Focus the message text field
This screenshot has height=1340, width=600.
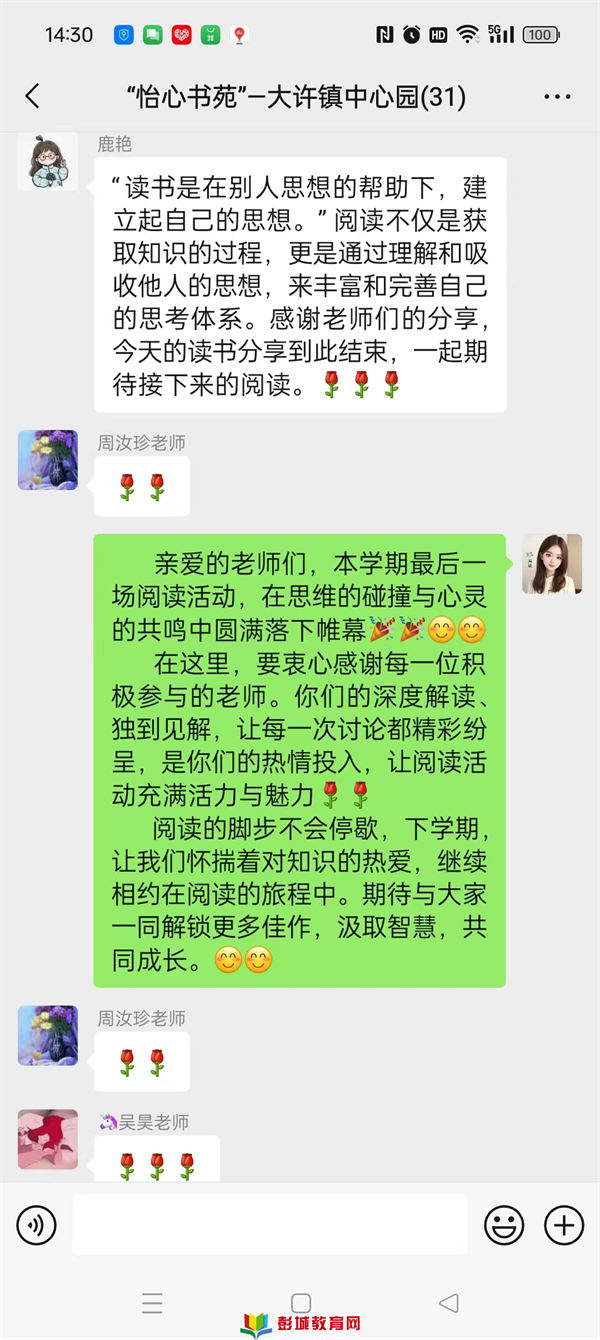click(269, 1224)
